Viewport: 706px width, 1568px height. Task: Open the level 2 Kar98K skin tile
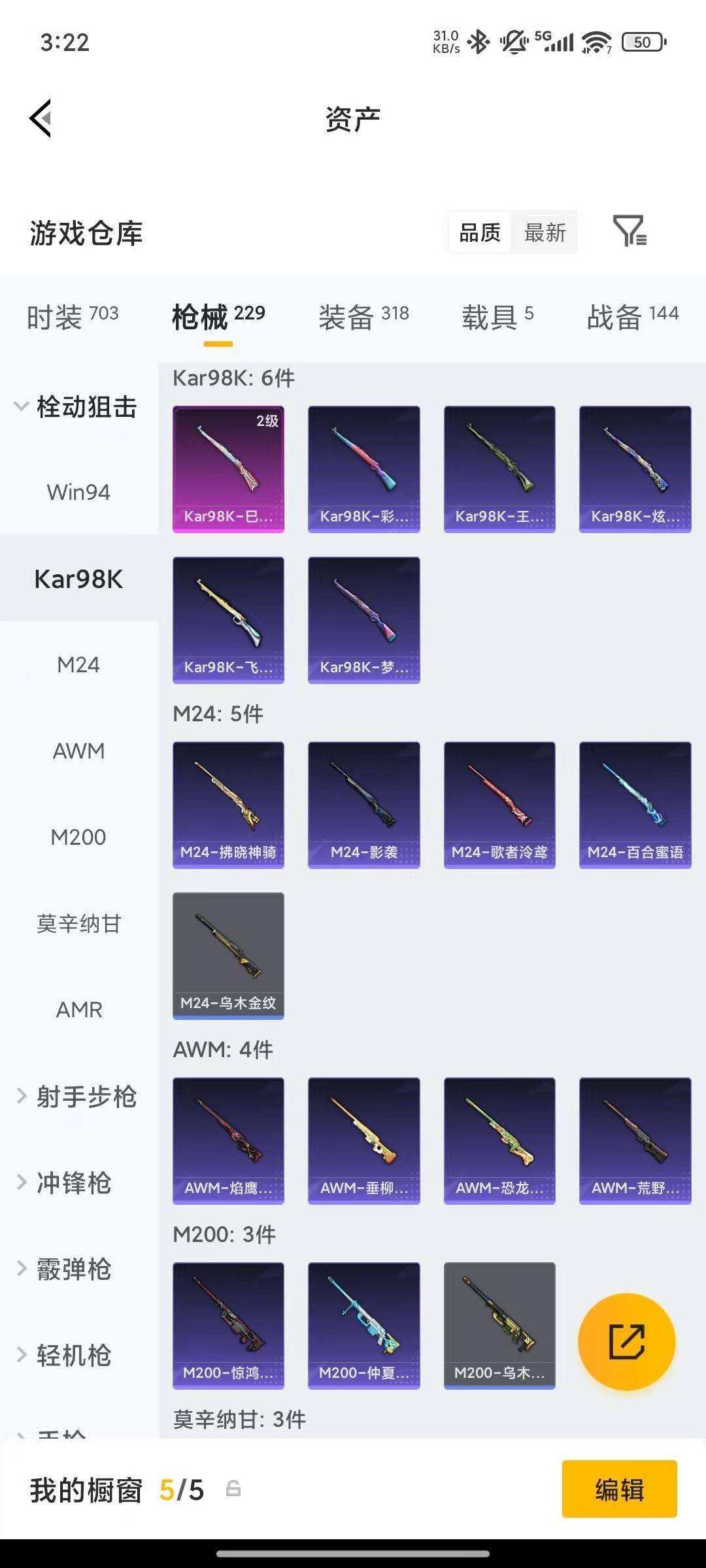pyautogui.click(x=228, y=469)
